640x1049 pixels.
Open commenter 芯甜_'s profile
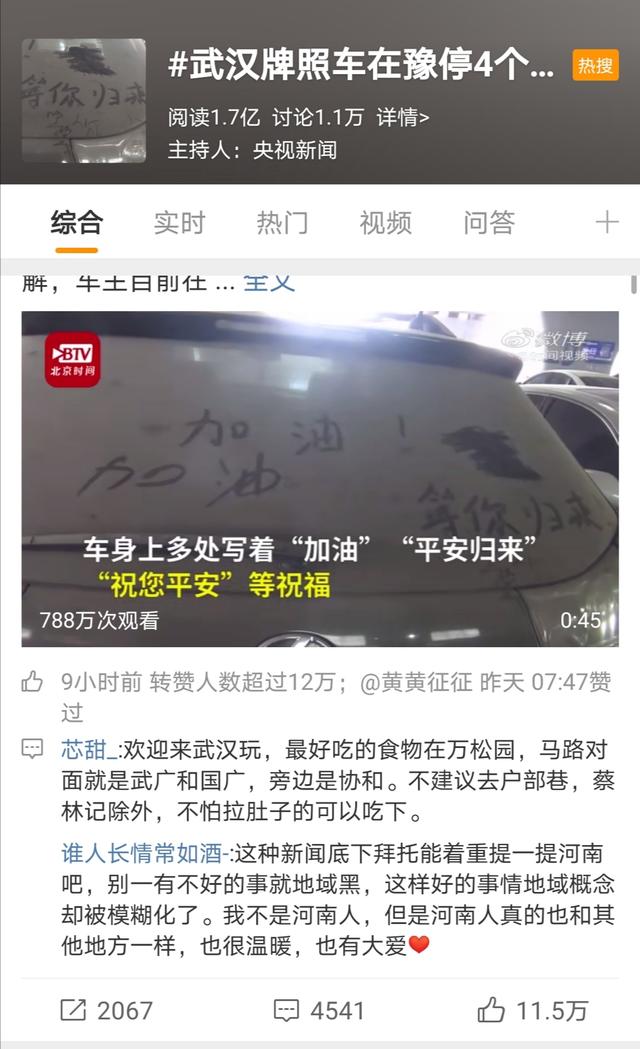87,749
